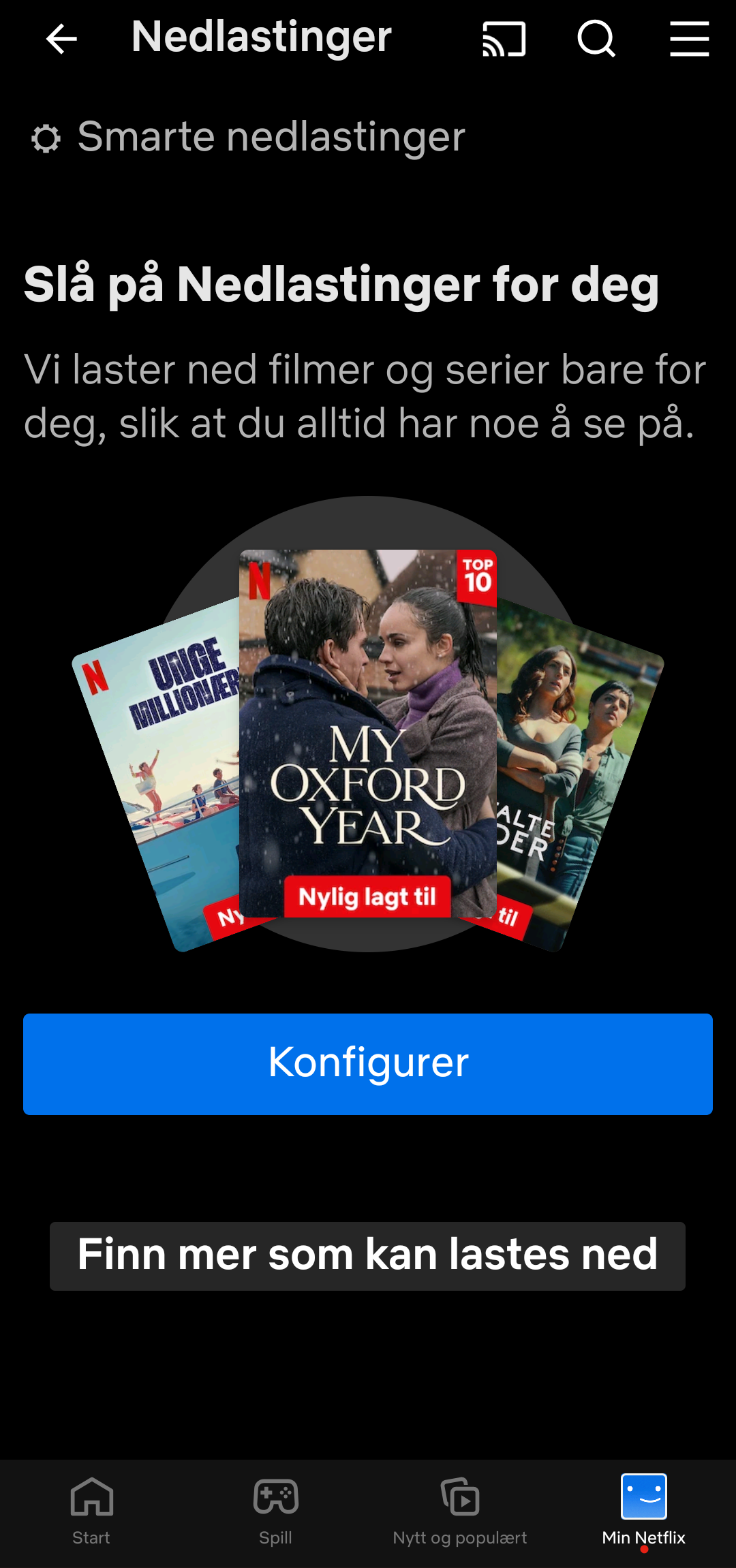
Task: Tap the blue Konfigurer button
Action: point(368,1064)
